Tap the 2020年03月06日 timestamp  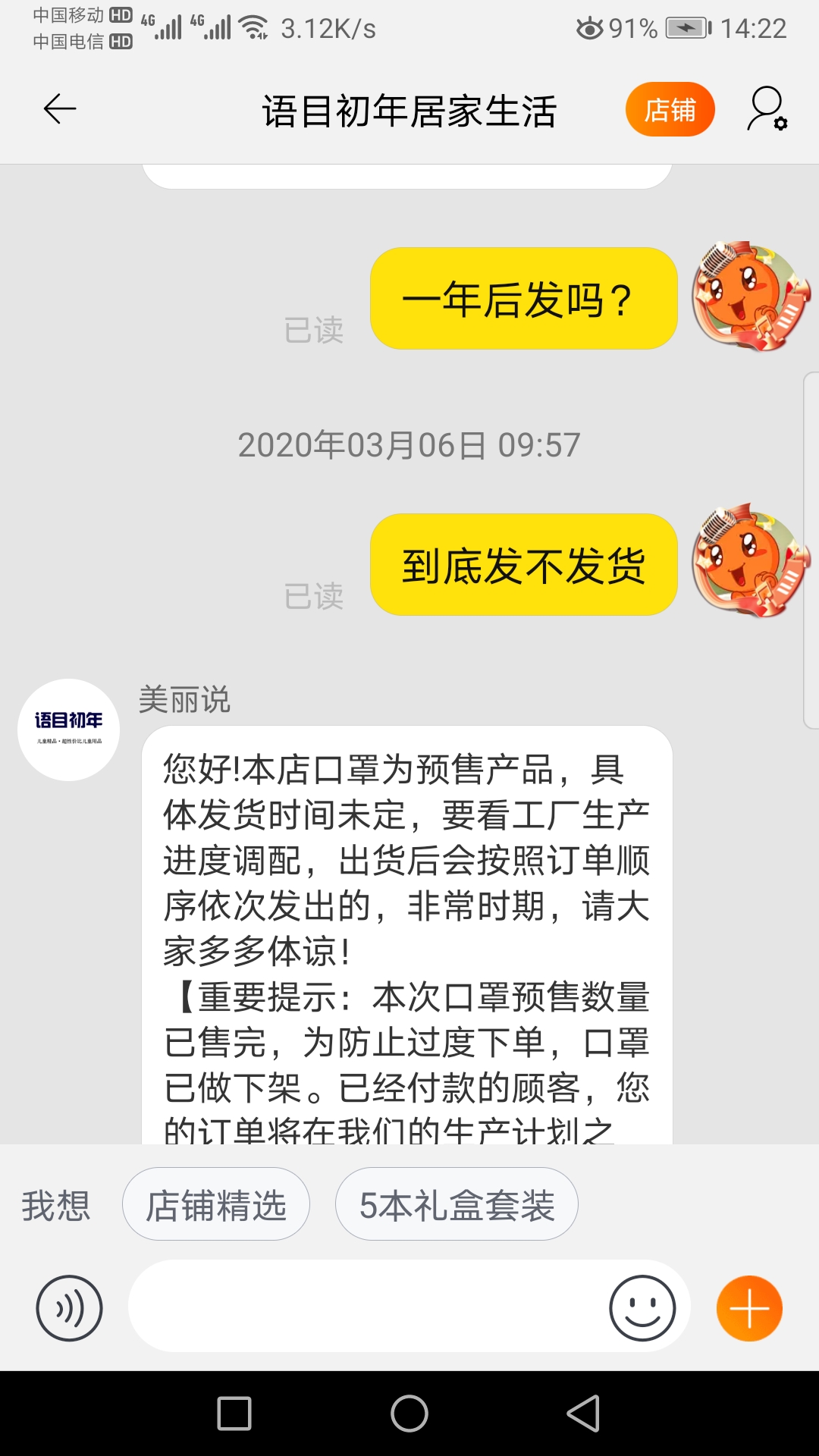click(409, 447)
